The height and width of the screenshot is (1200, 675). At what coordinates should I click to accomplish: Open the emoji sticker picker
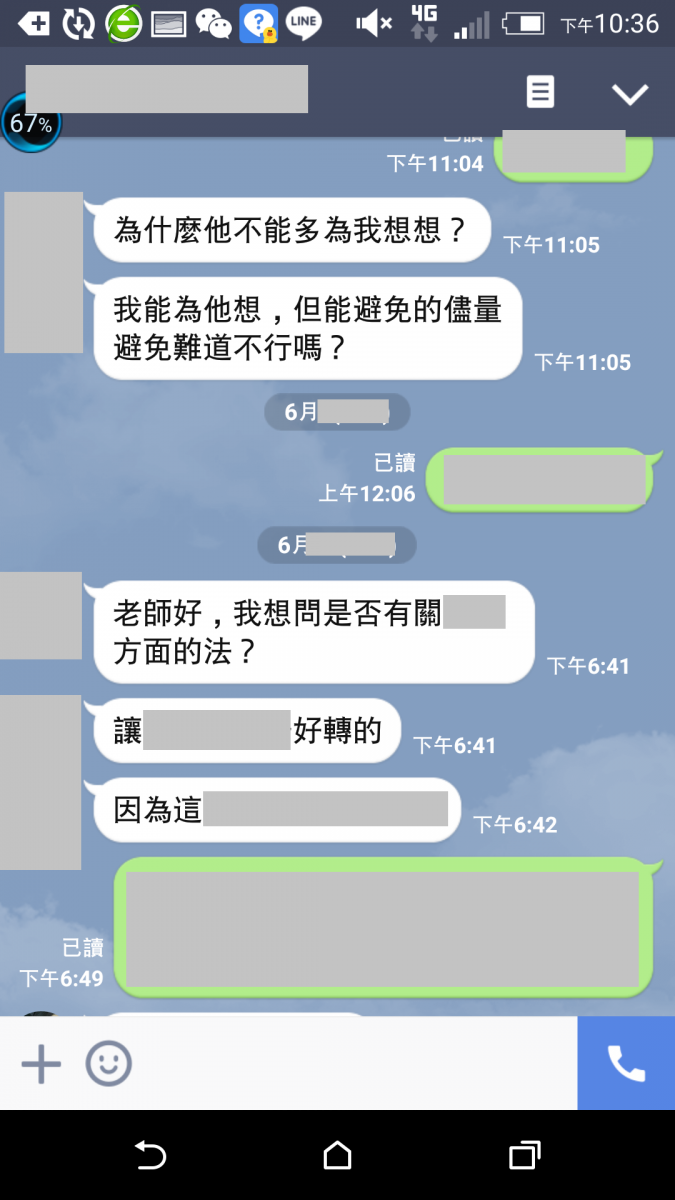coord(108,1064)
